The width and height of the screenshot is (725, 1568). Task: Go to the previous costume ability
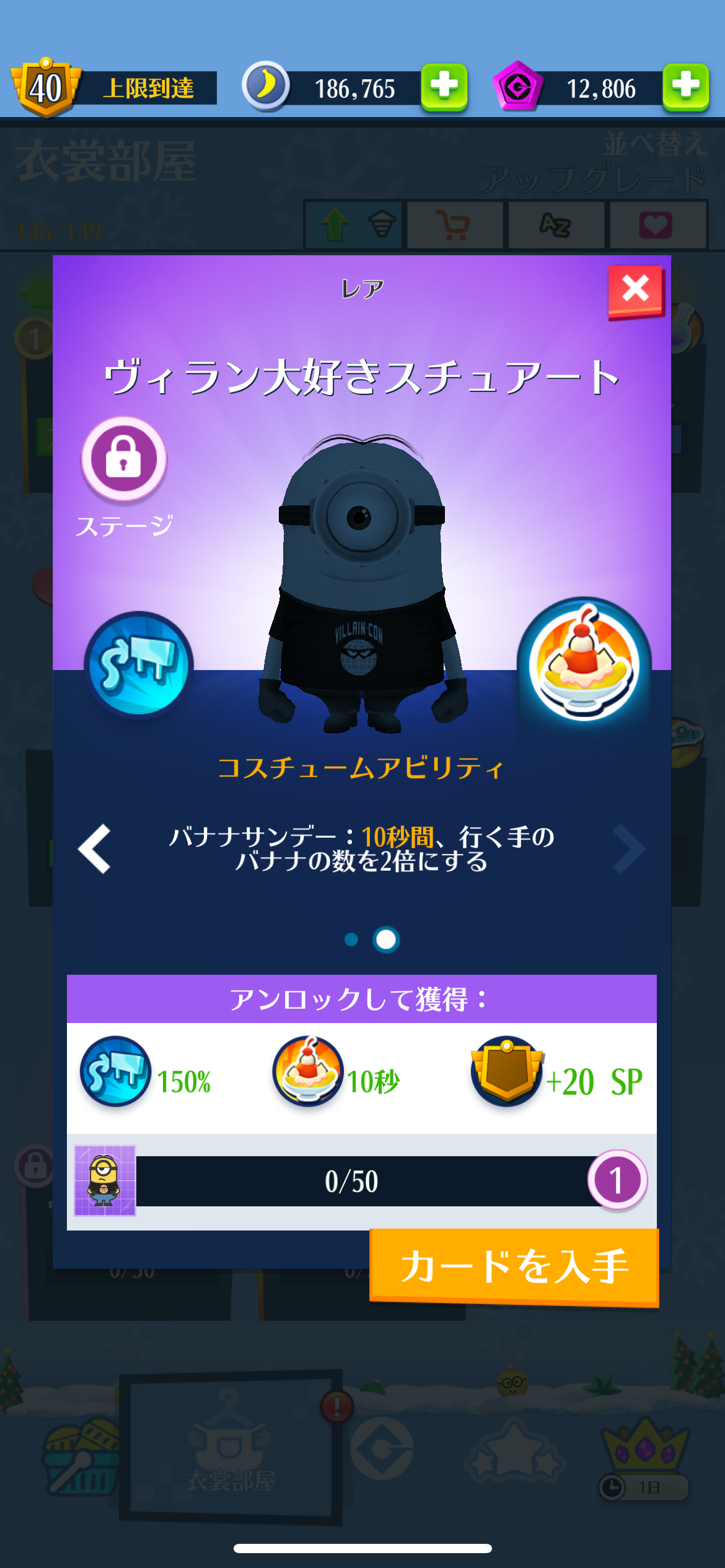click(x=95, y=848)
